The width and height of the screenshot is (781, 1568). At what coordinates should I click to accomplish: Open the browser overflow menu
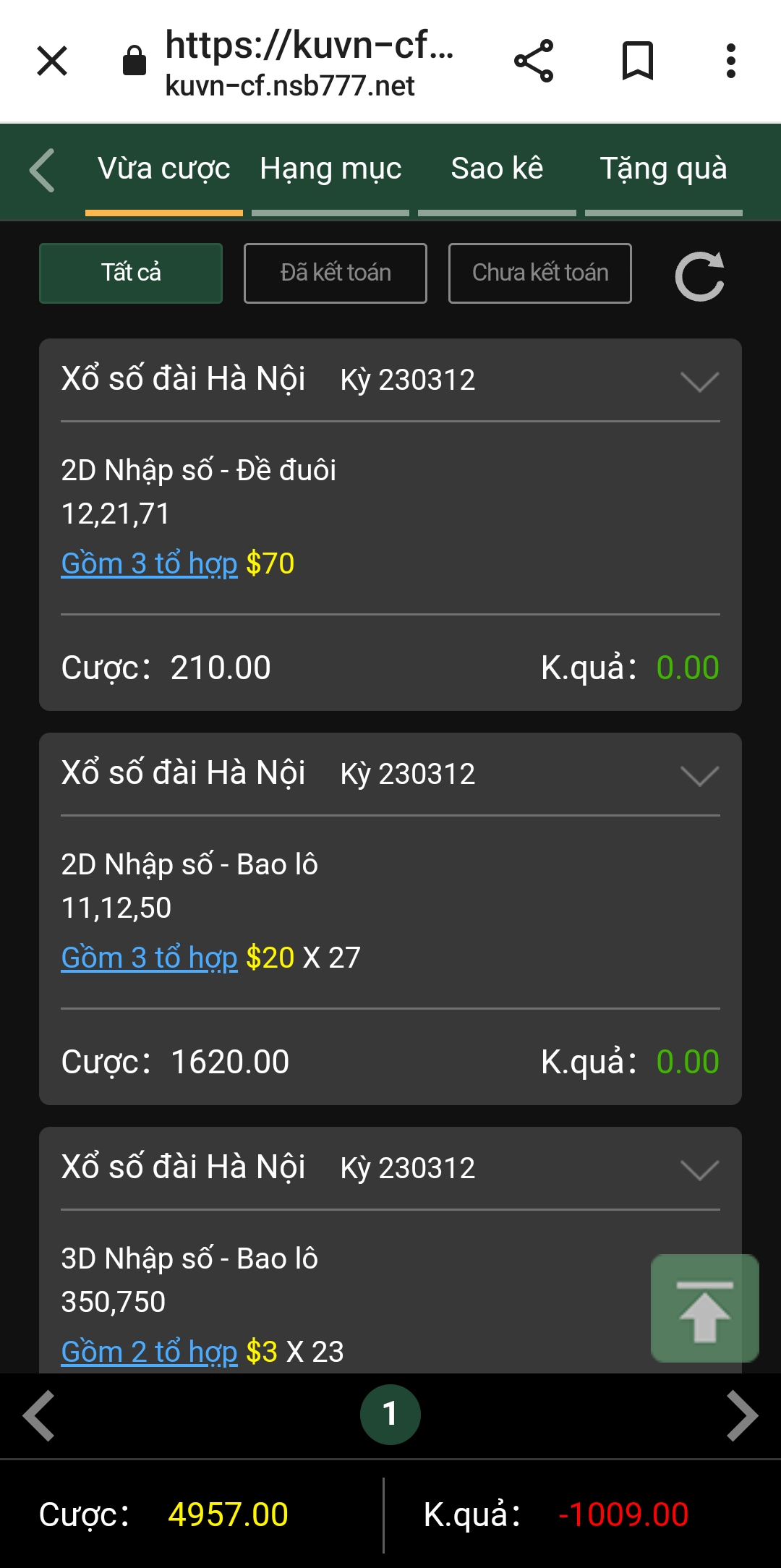[731, 61]
